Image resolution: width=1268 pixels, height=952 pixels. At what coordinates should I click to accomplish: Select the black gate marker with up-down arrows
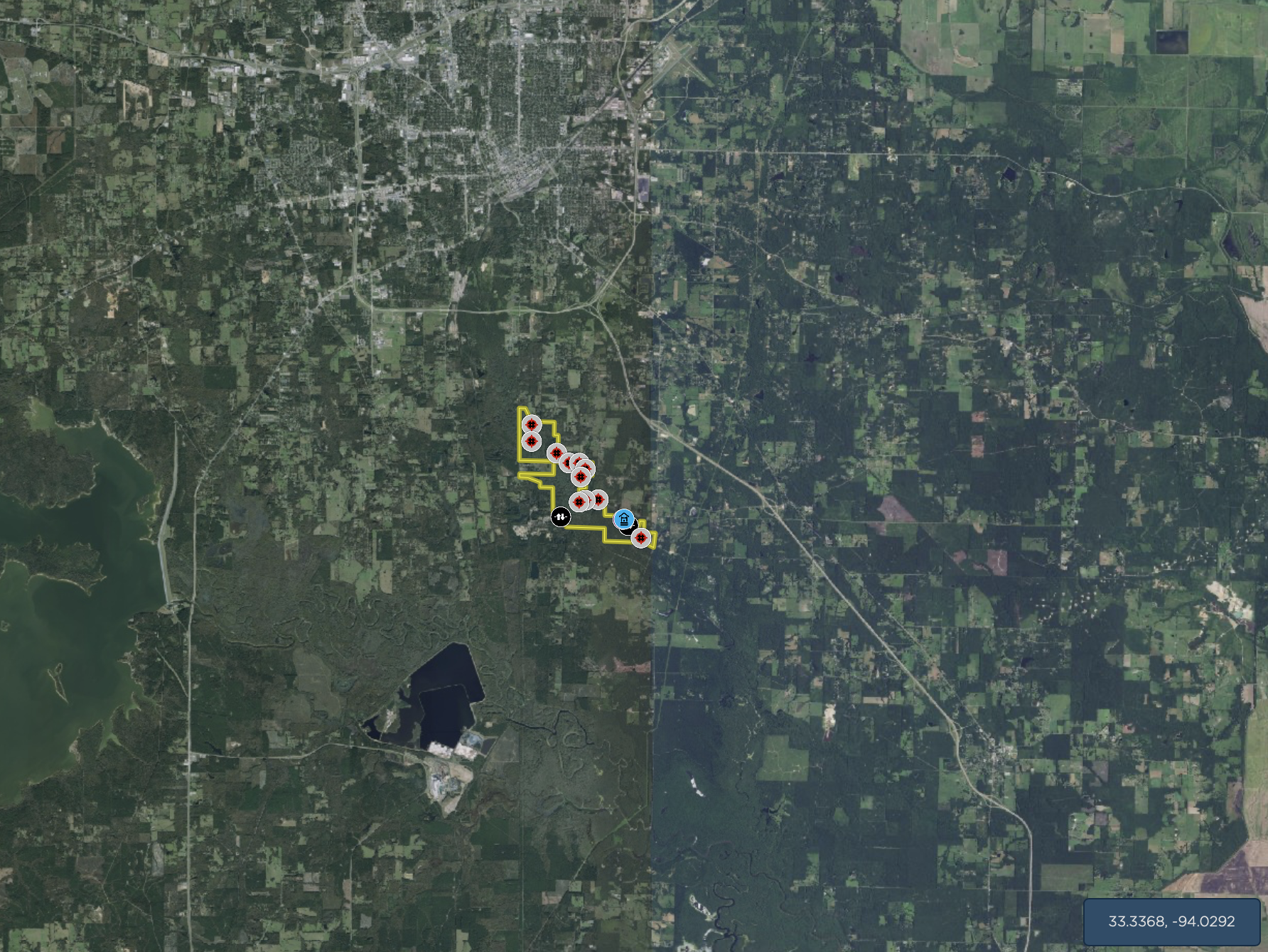[561, 516]
